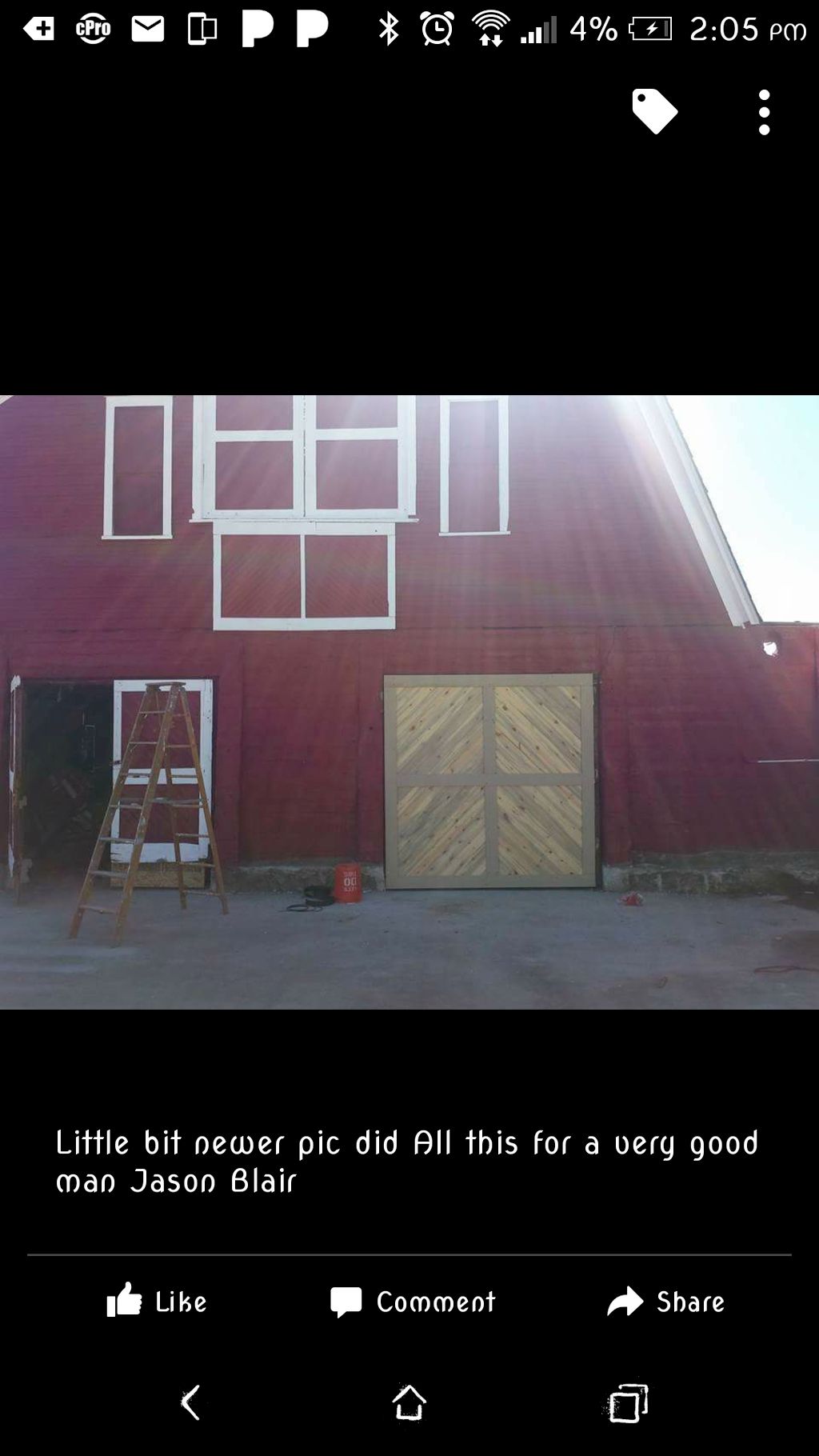Open the recent apps view
Image resolution: width=819 pixels, height=1456 pixels.
click(628, 1402)
